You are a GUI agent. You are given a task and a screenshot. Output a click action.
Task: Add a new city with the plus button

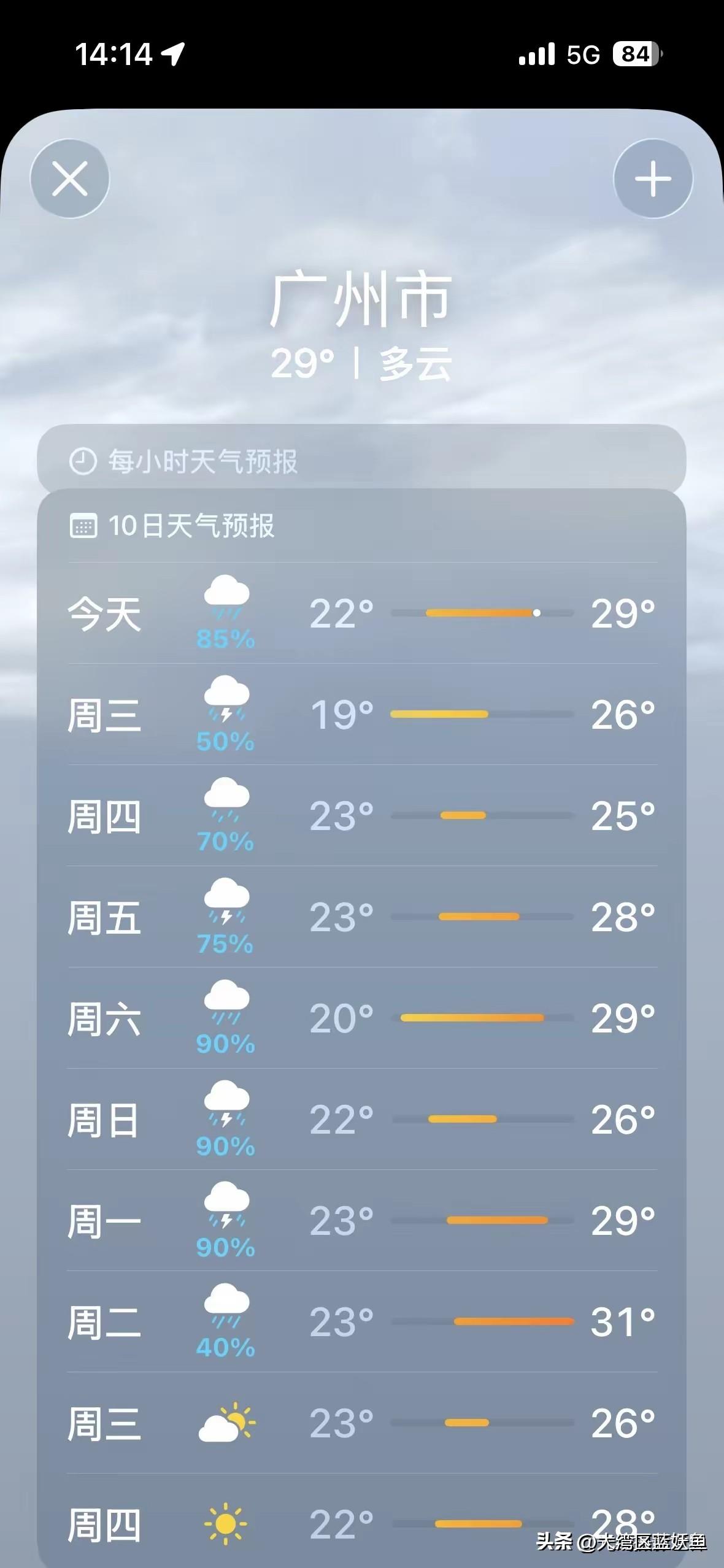(653, 179)
